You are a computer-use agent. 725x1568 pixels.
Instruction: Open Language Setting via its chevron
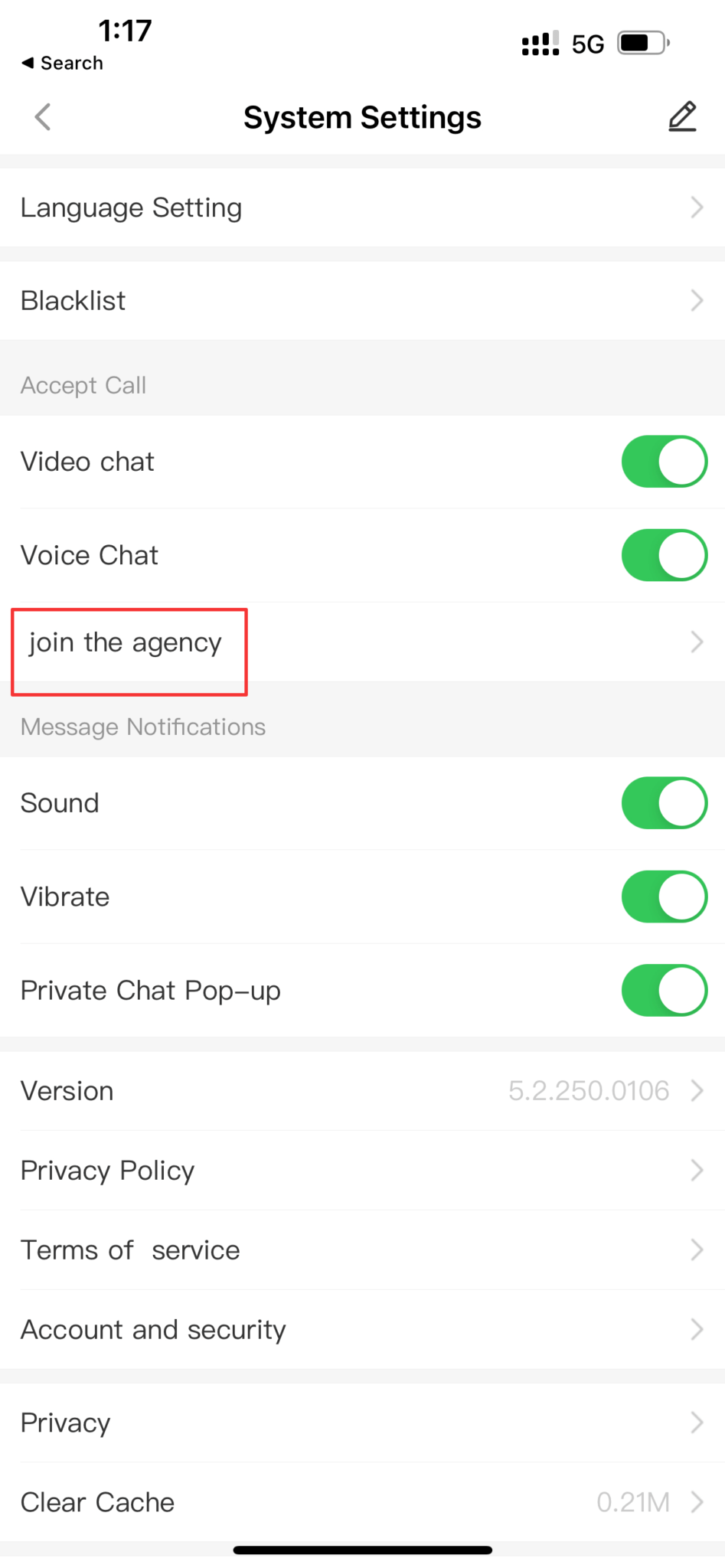coord(695,207)
